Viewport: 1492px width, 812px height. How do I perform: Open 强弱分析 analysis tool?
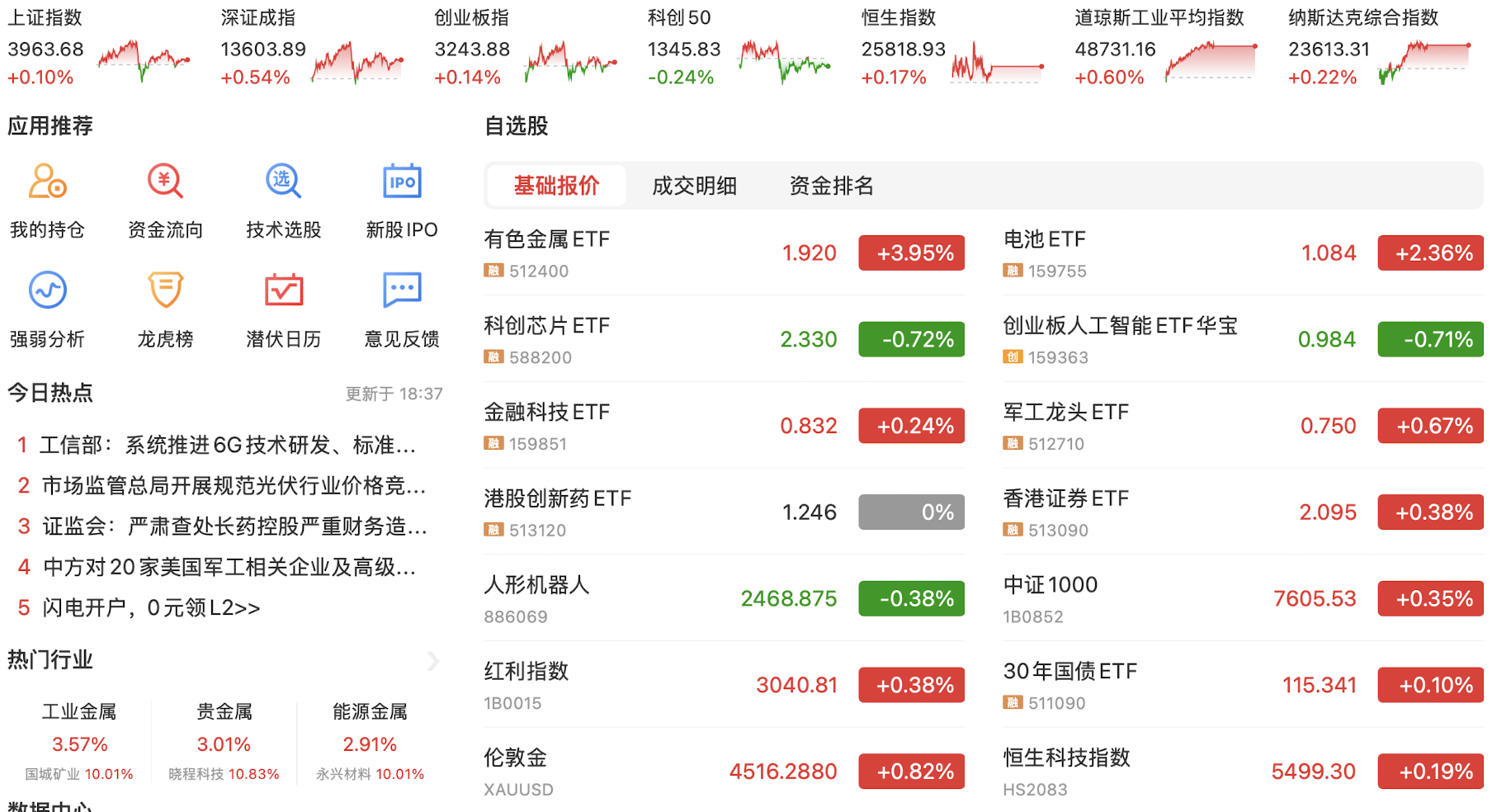[47, 309]
